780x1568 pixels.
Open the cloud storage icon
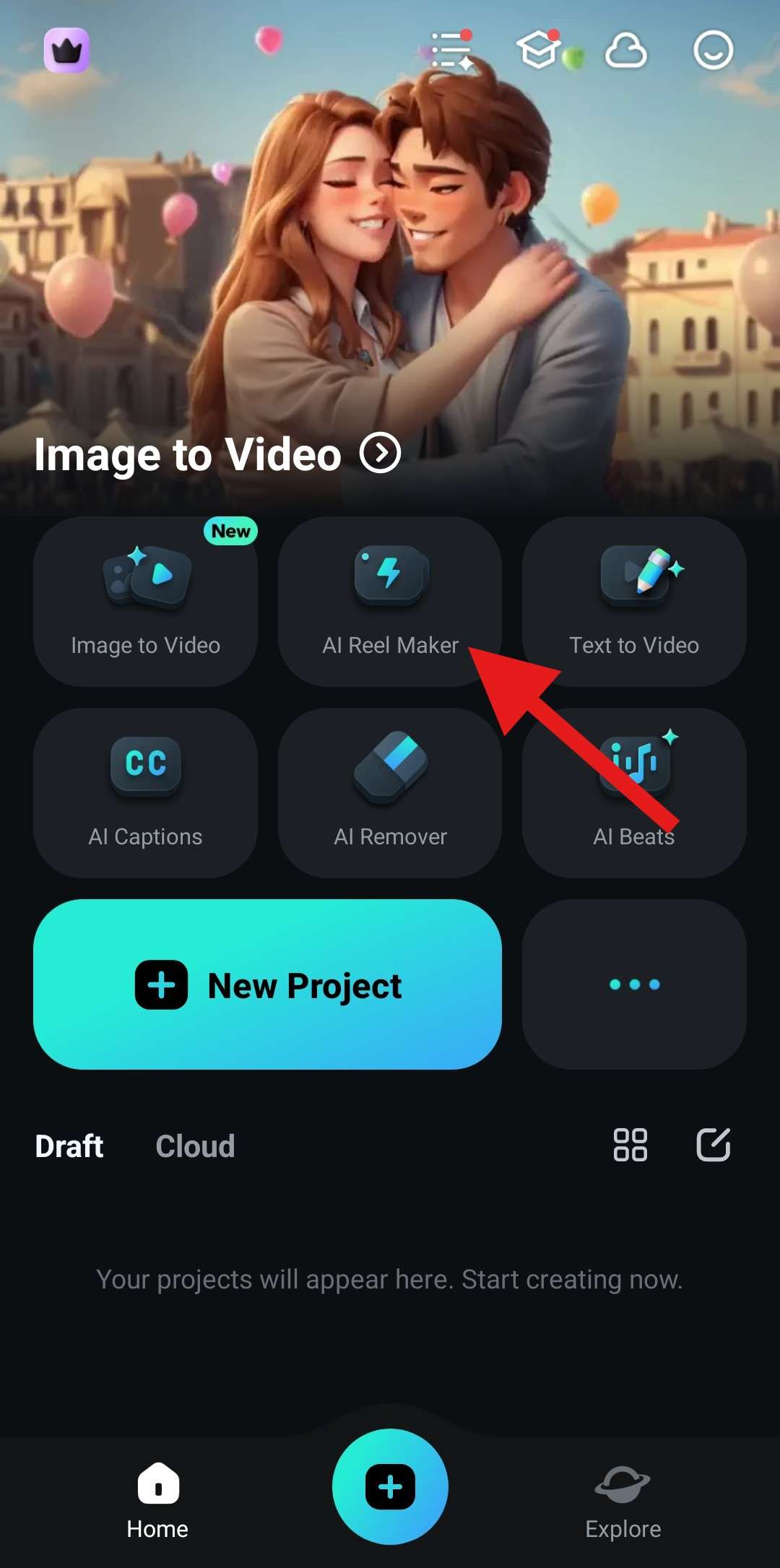pos(625,51)
